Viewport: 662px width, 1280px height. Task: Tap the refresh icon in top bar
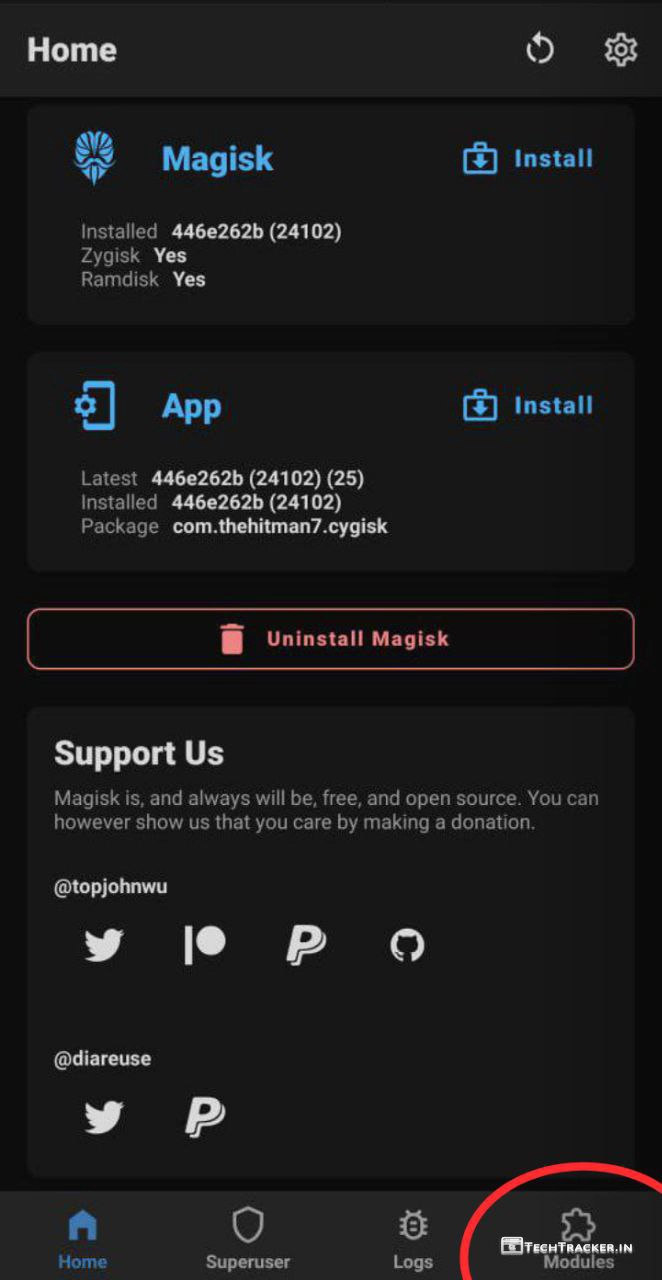click(540, 49)
